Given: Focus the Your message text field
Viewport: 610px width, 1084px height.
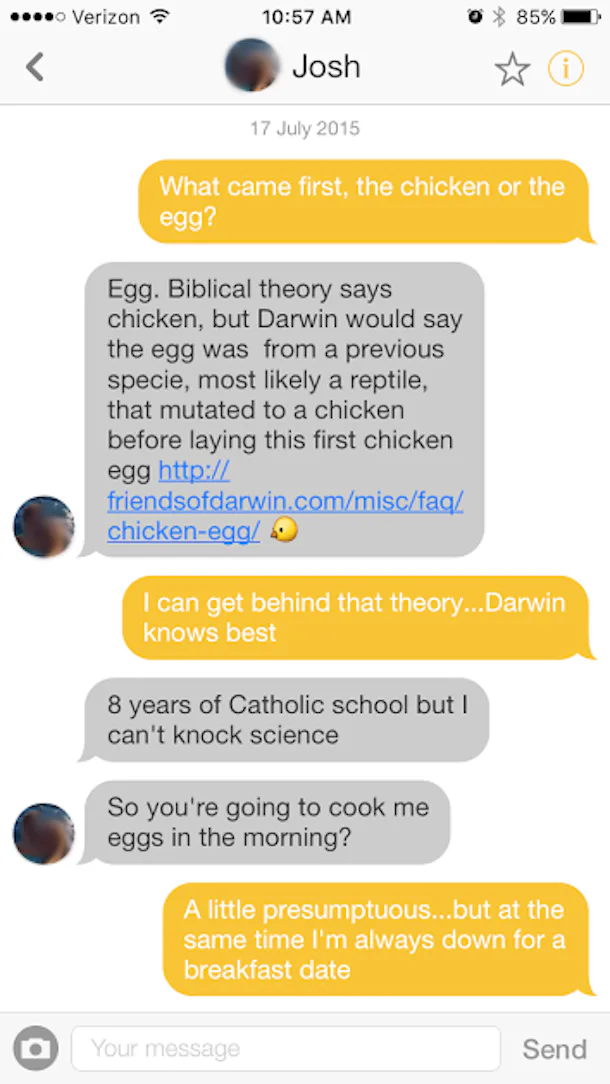Looking at the screenshot, I should (x=285, y=1048).
